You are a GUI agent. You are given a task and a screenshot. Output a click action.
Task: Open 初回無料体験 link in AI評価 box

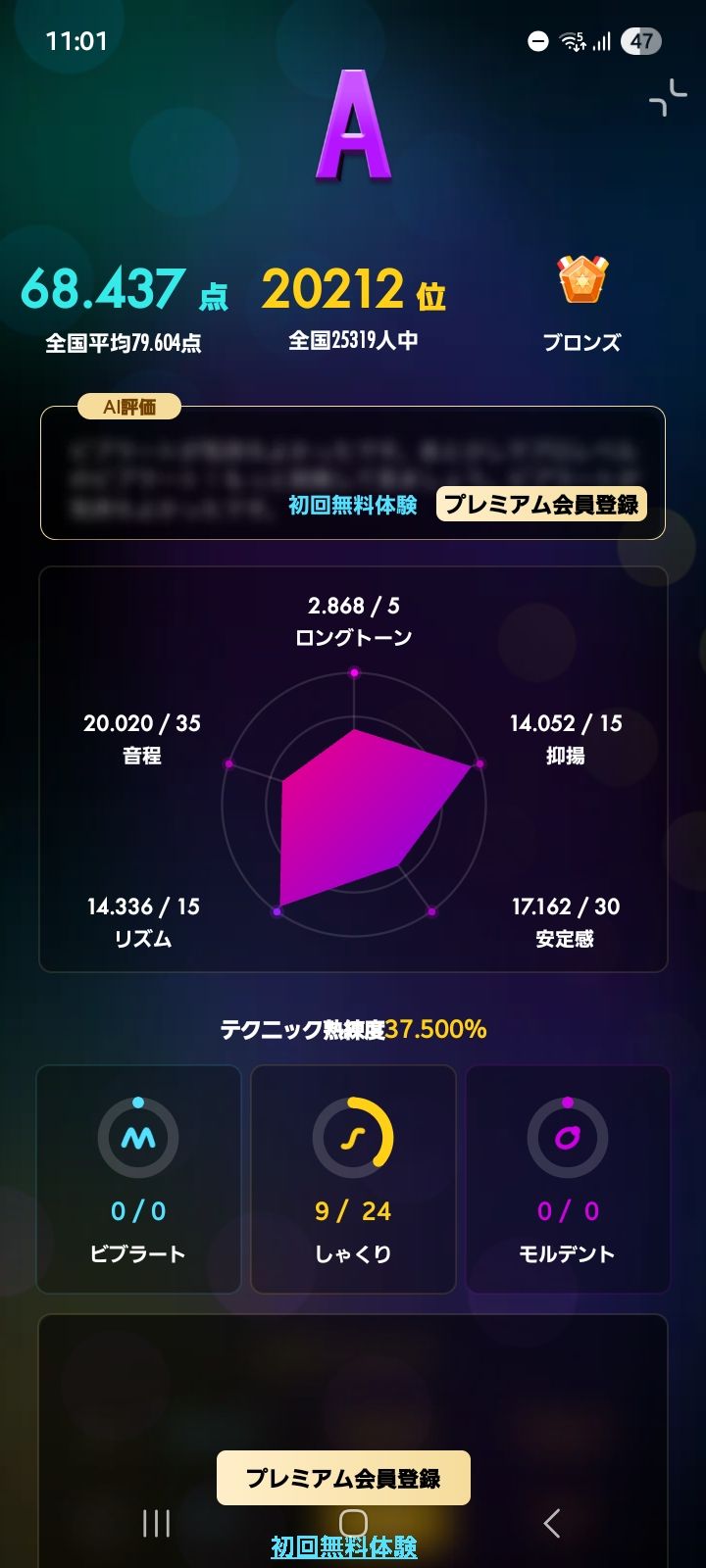352,505
